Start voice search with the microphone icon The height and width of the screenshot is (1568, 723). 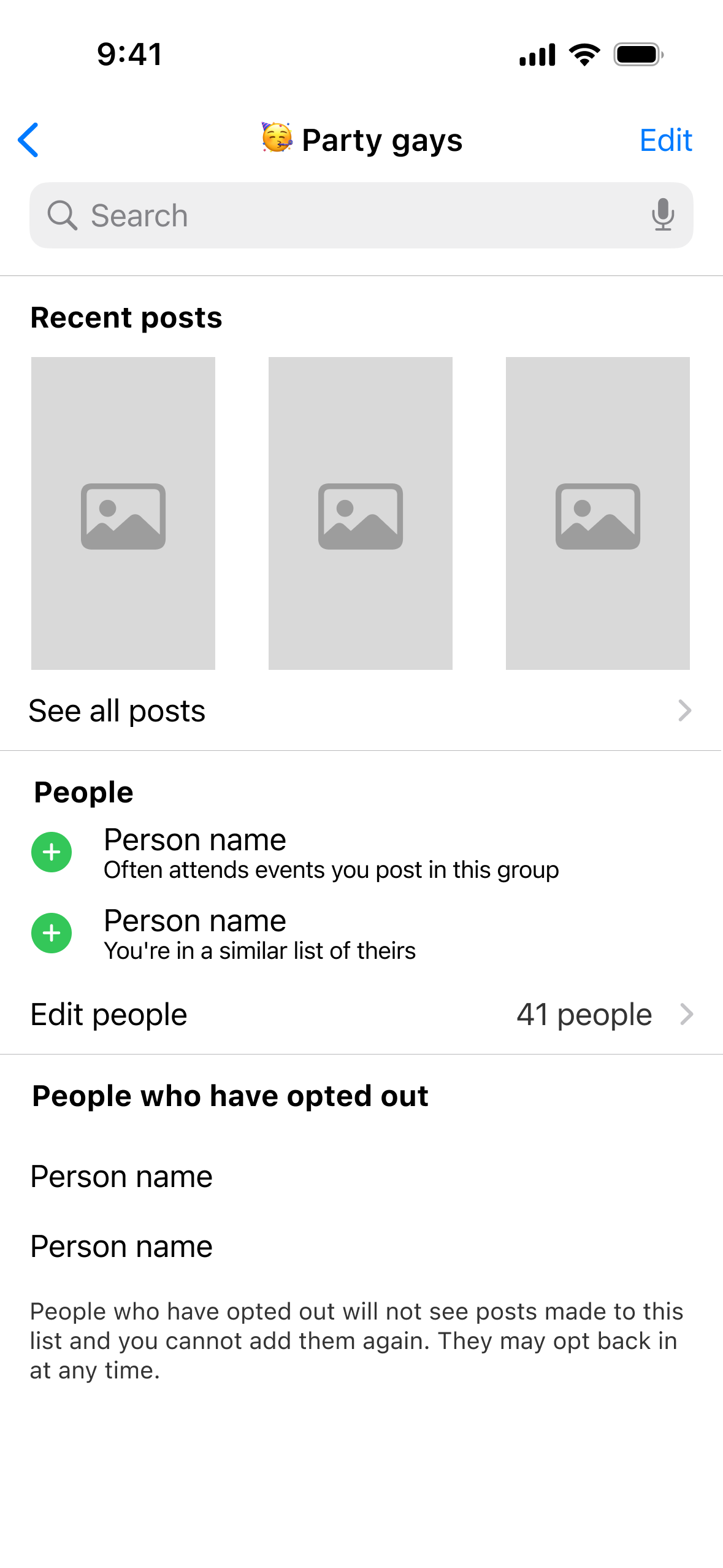662,215
